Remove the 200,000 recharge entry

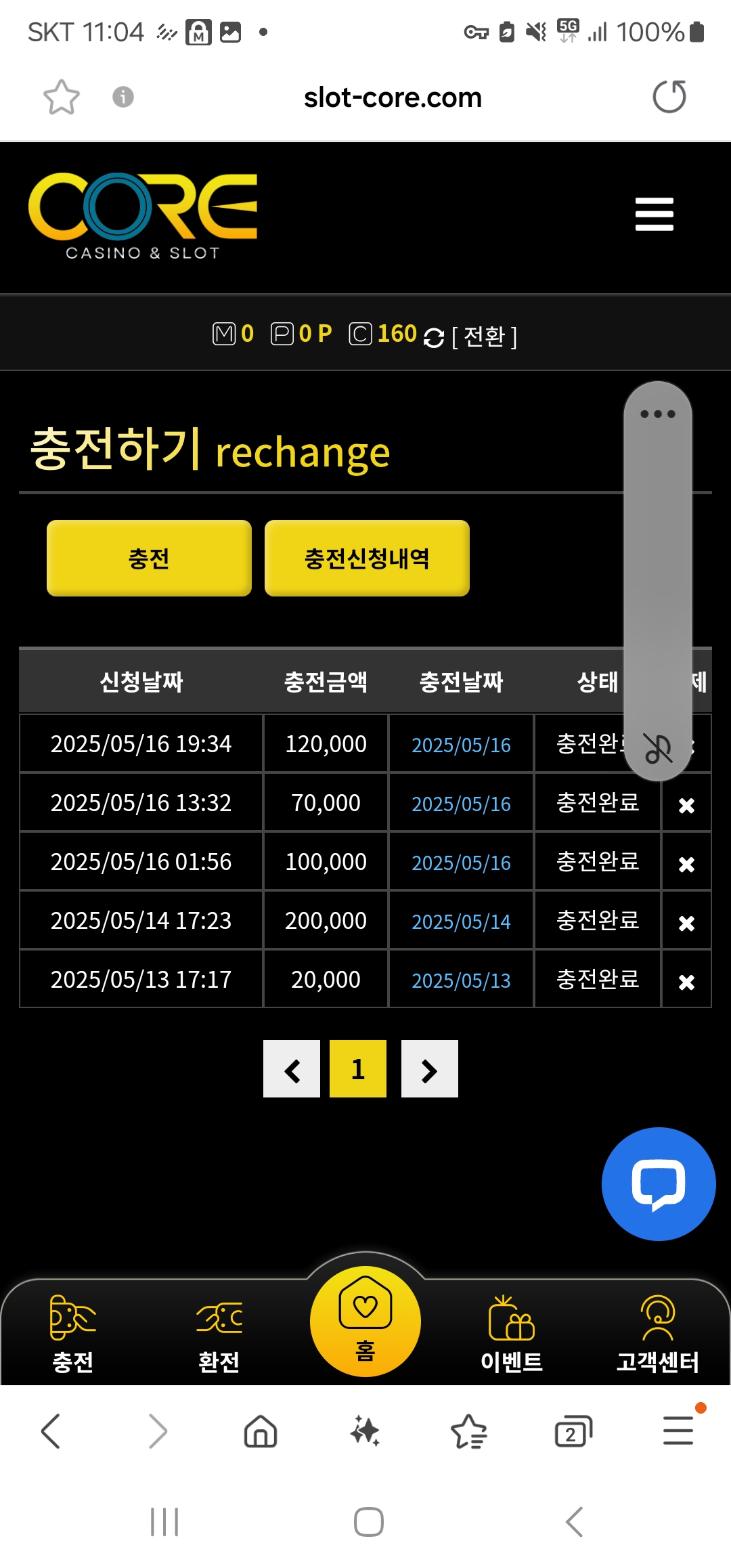coord(686,923)
